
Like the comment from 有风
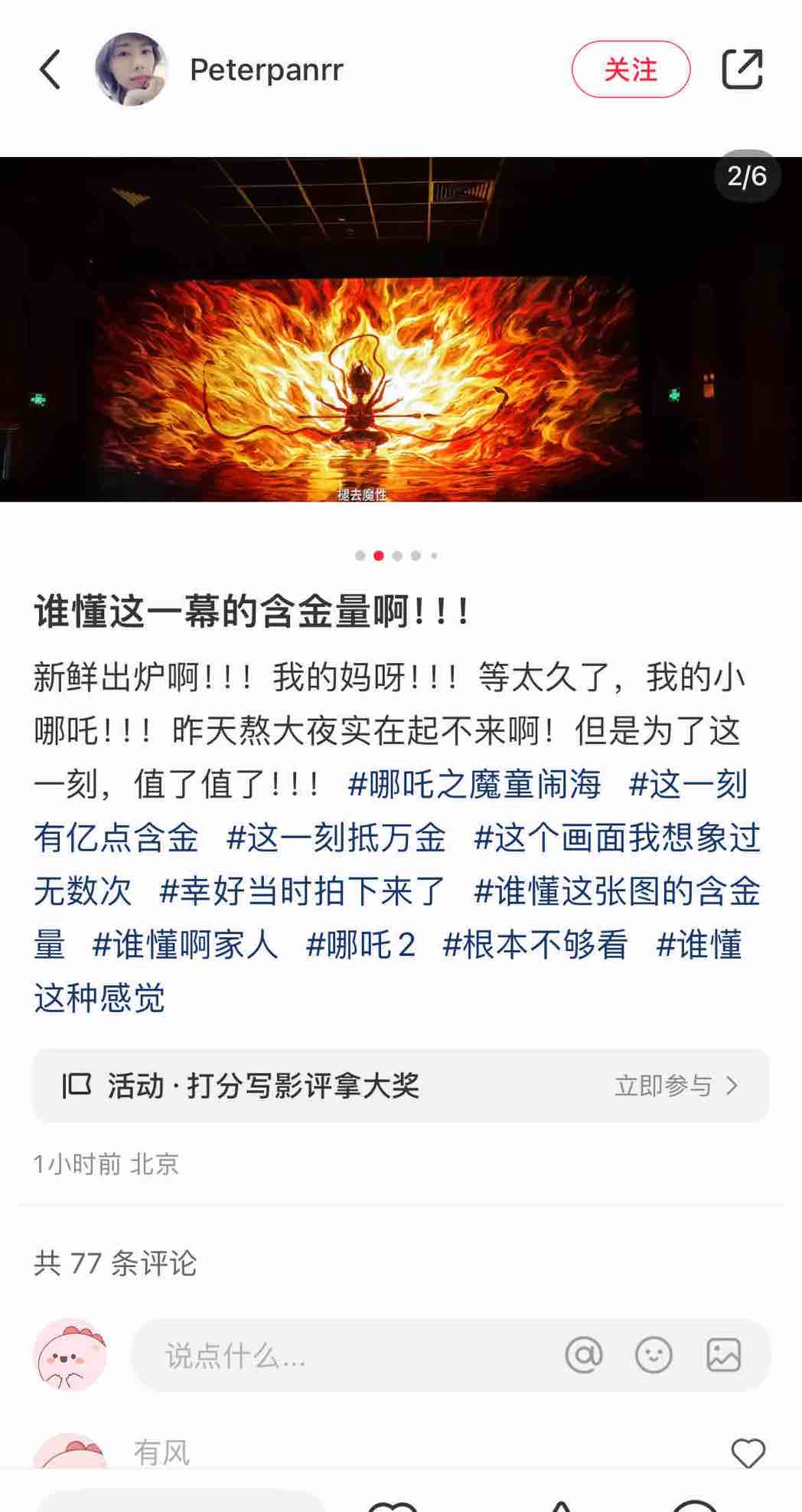click(x=748, y=1452)
